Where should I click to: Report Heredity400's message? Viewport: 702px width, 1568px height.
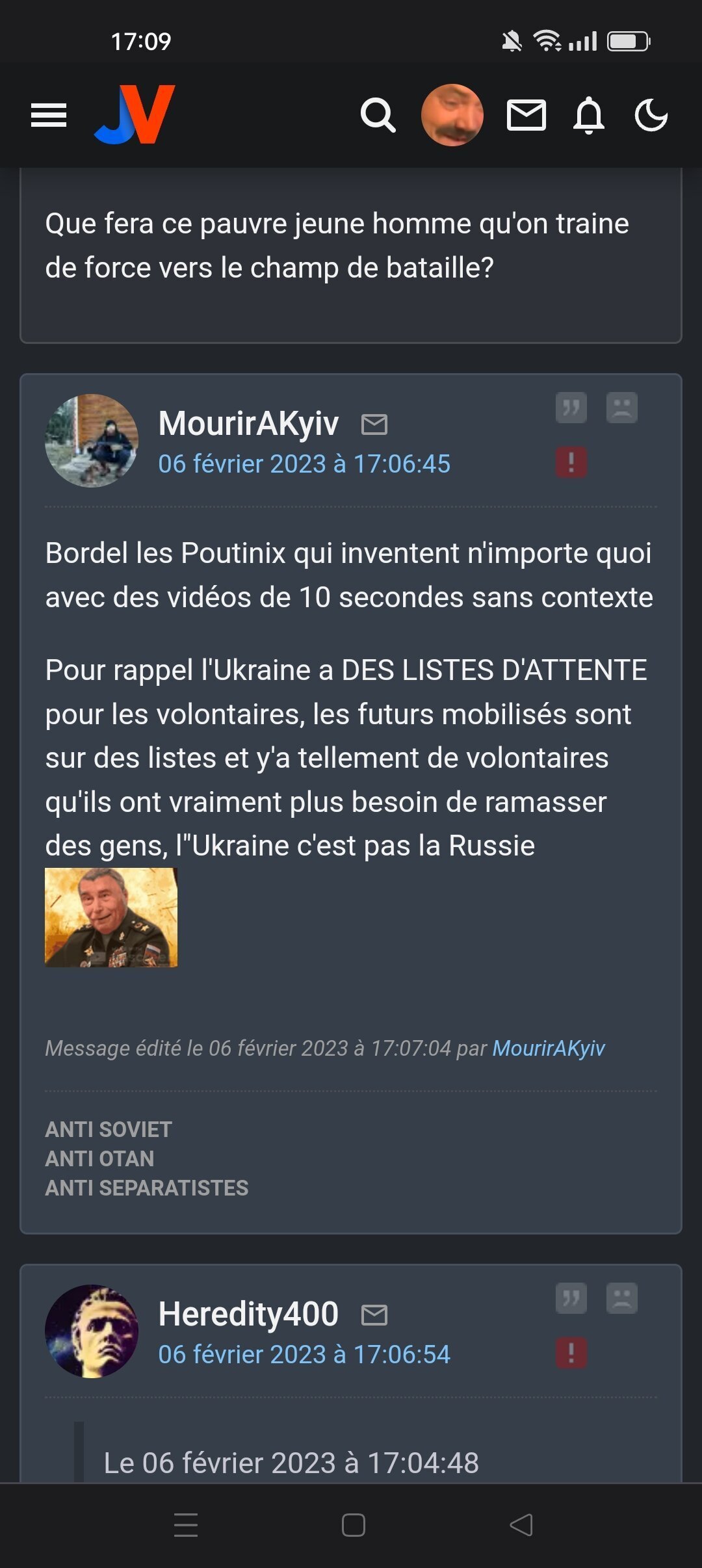(x=571, y=1353)
